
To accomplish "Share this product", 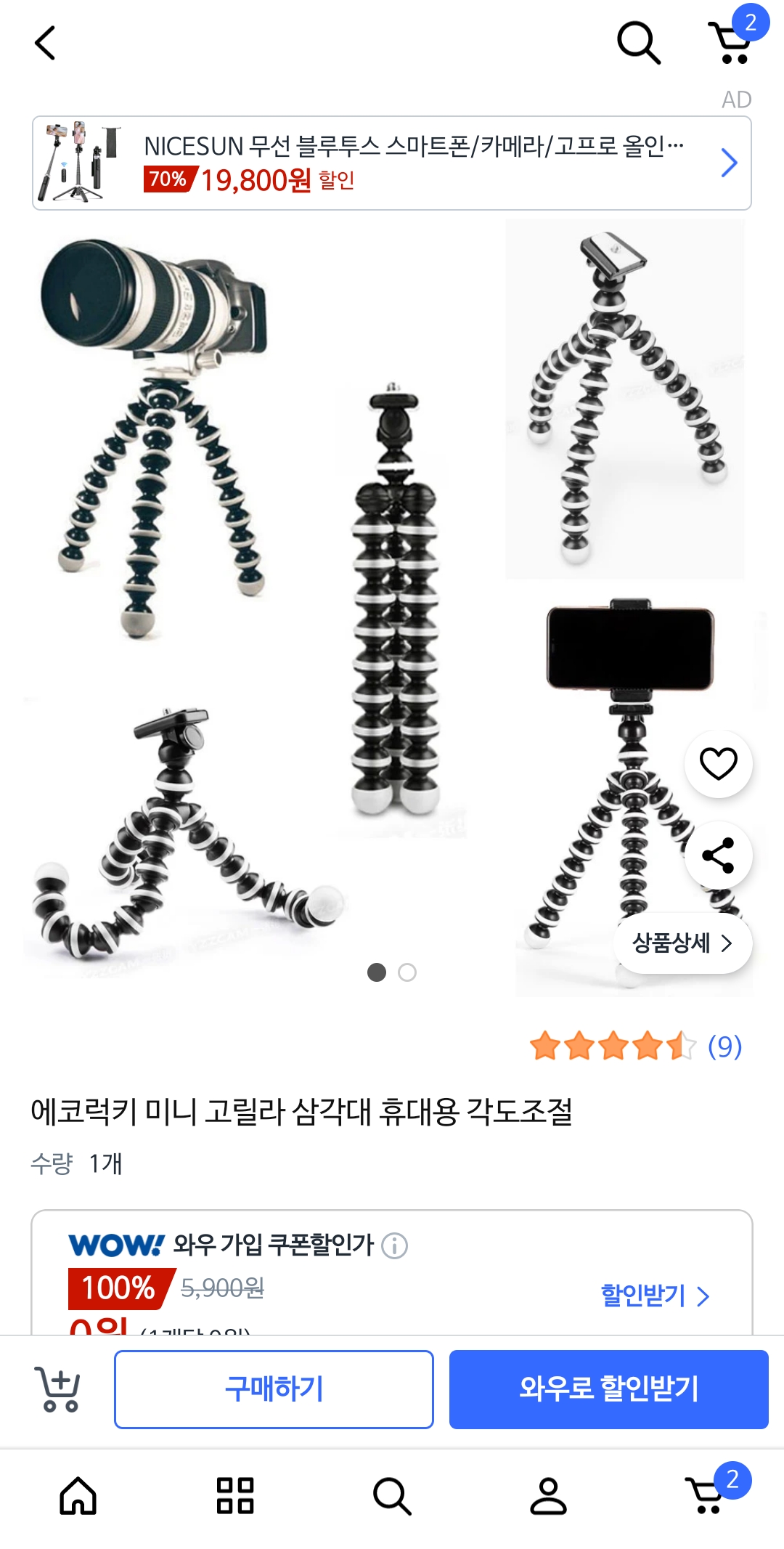I will pyautogui.click(x=718, y=855).
